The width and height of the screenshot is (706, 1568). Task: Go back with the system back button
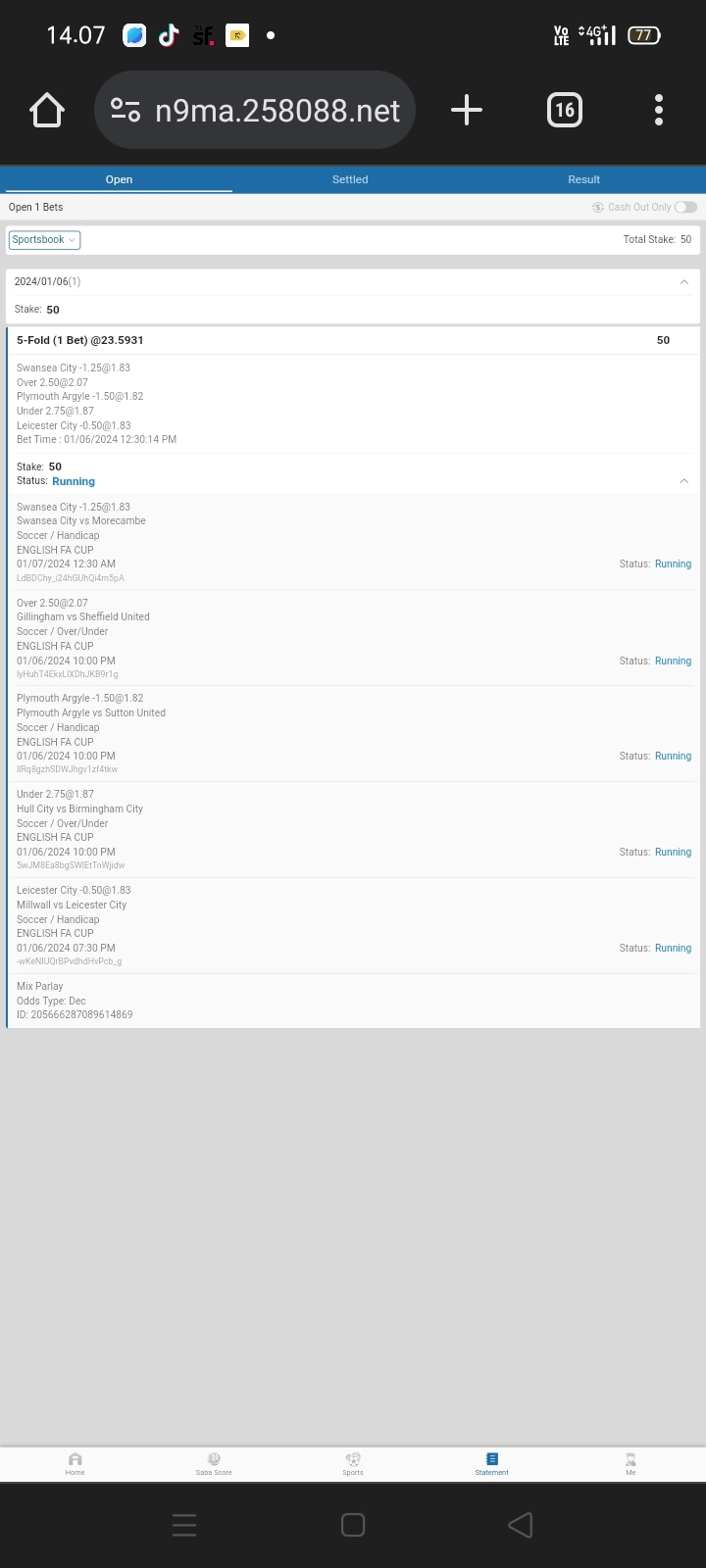tap(521, 1525)
